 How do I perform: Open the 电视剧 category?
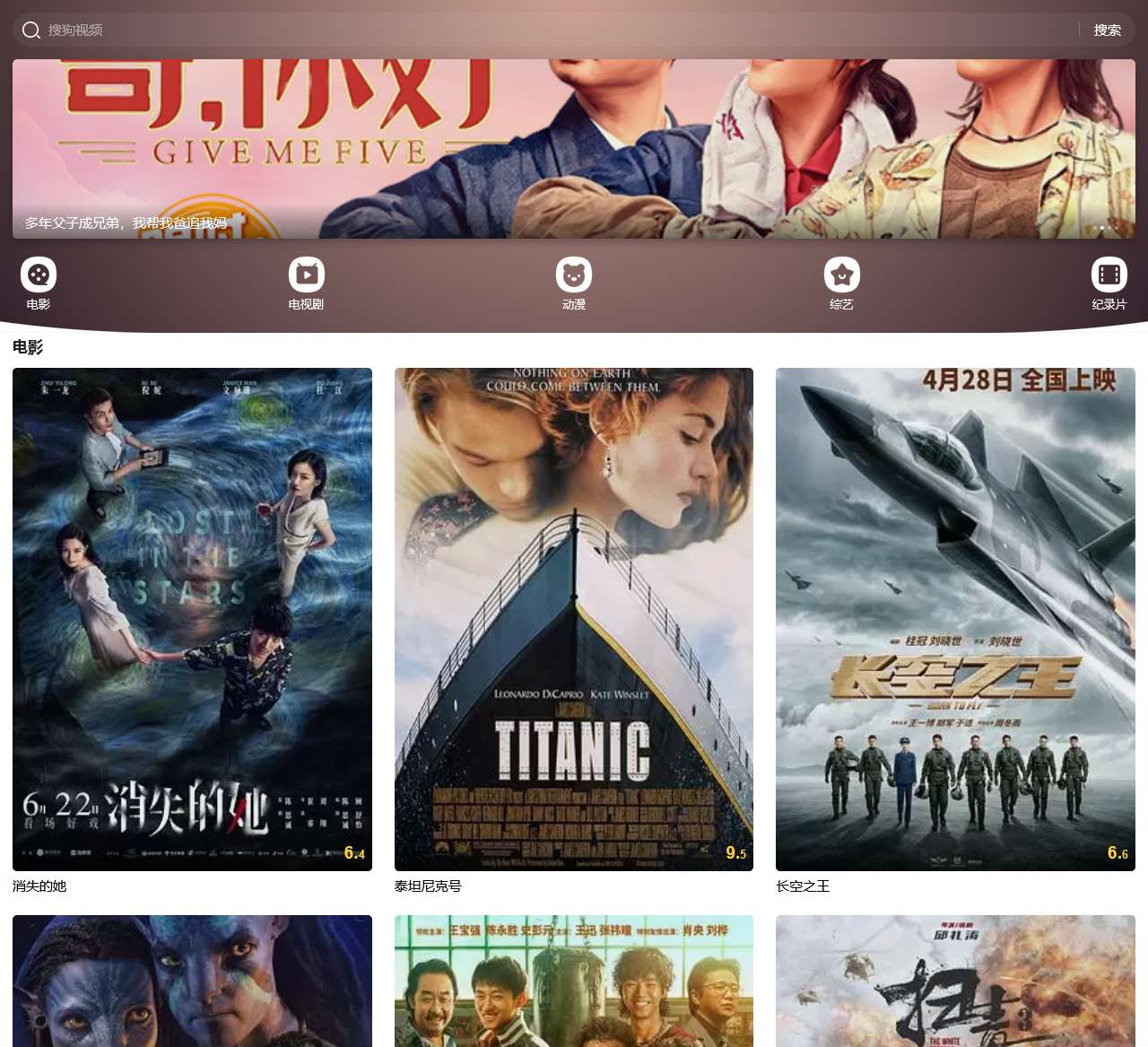tap(306, 284)
